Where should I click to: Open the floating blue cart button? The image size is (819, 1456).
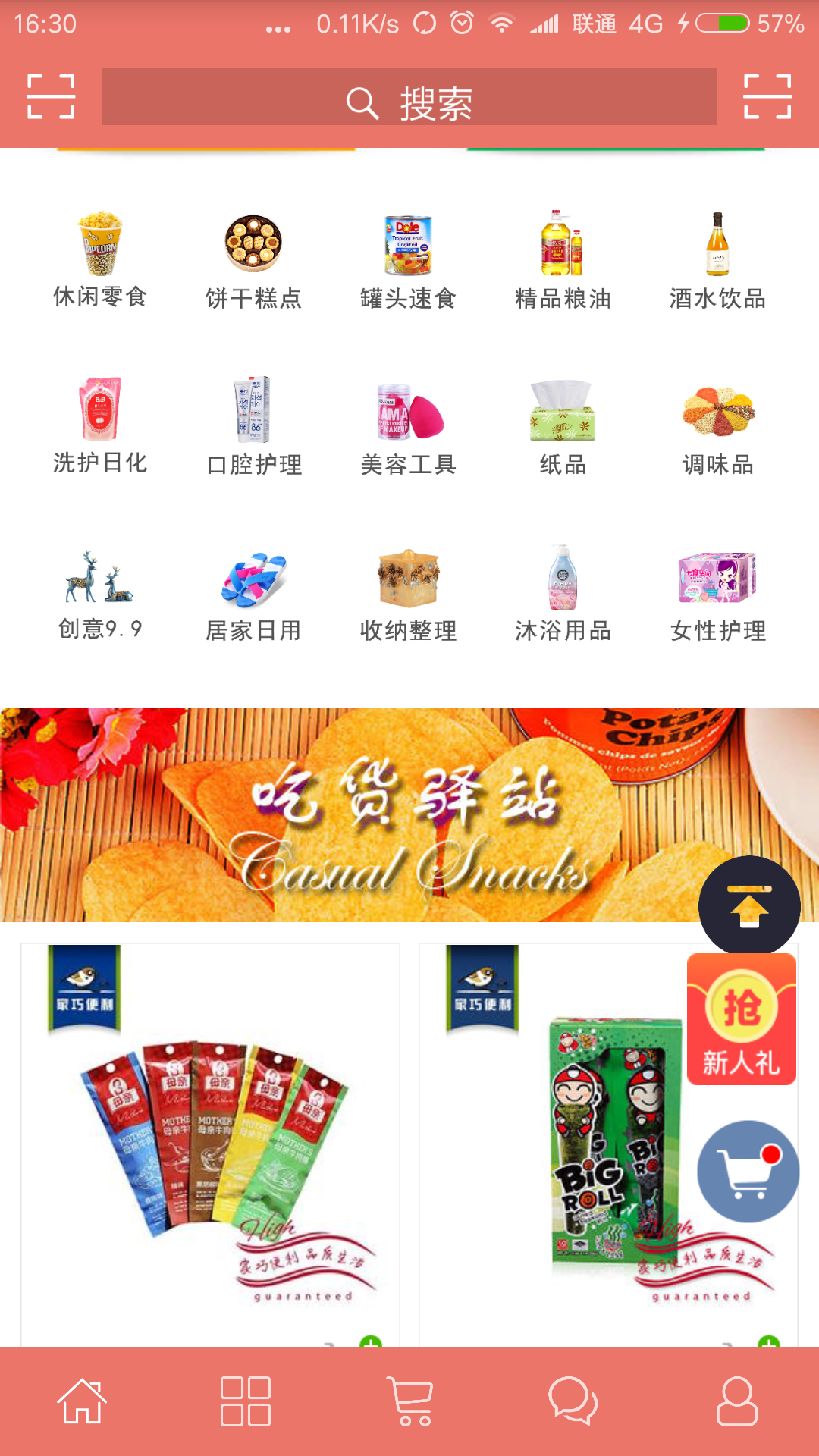[x=748, y=1172]
